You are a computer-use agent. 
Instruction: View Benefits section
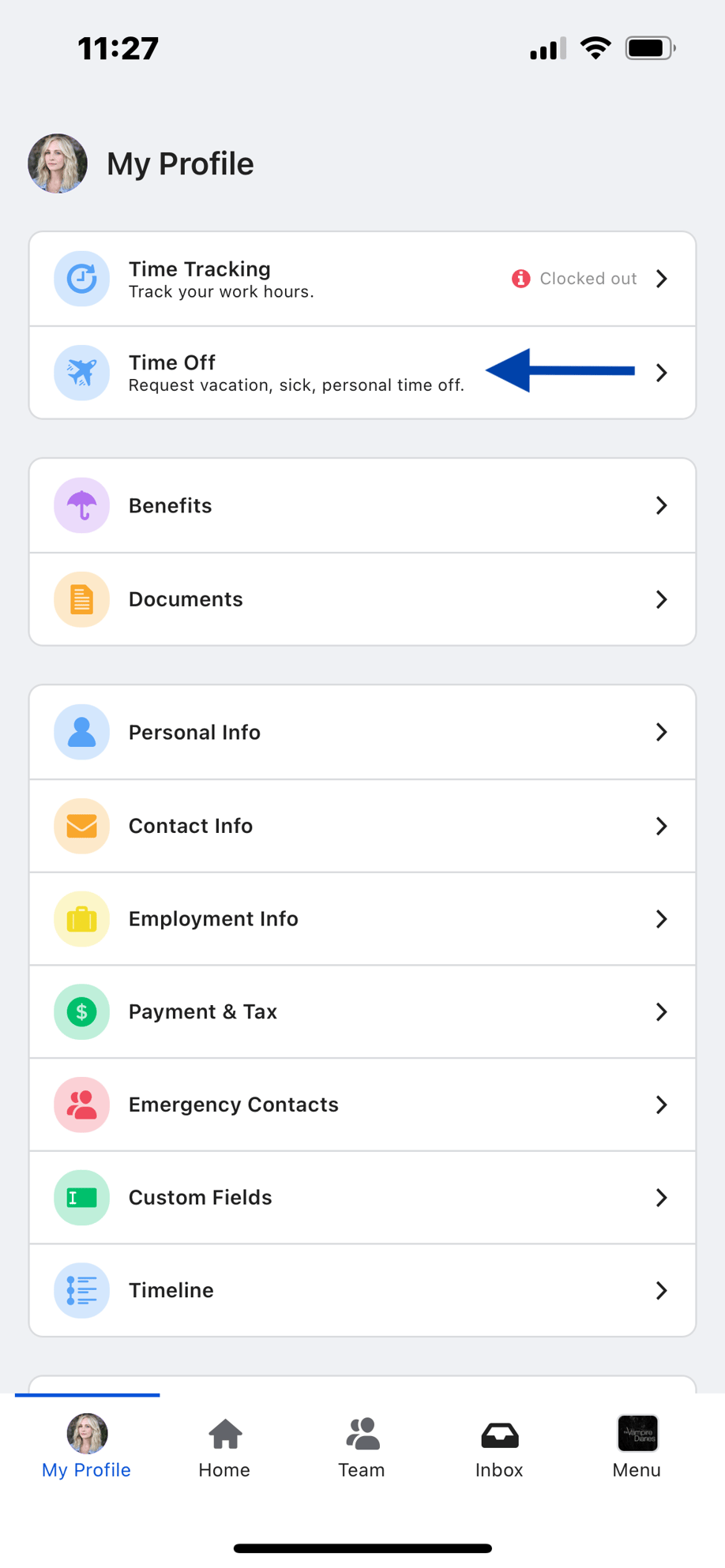(x=362, y=505)
